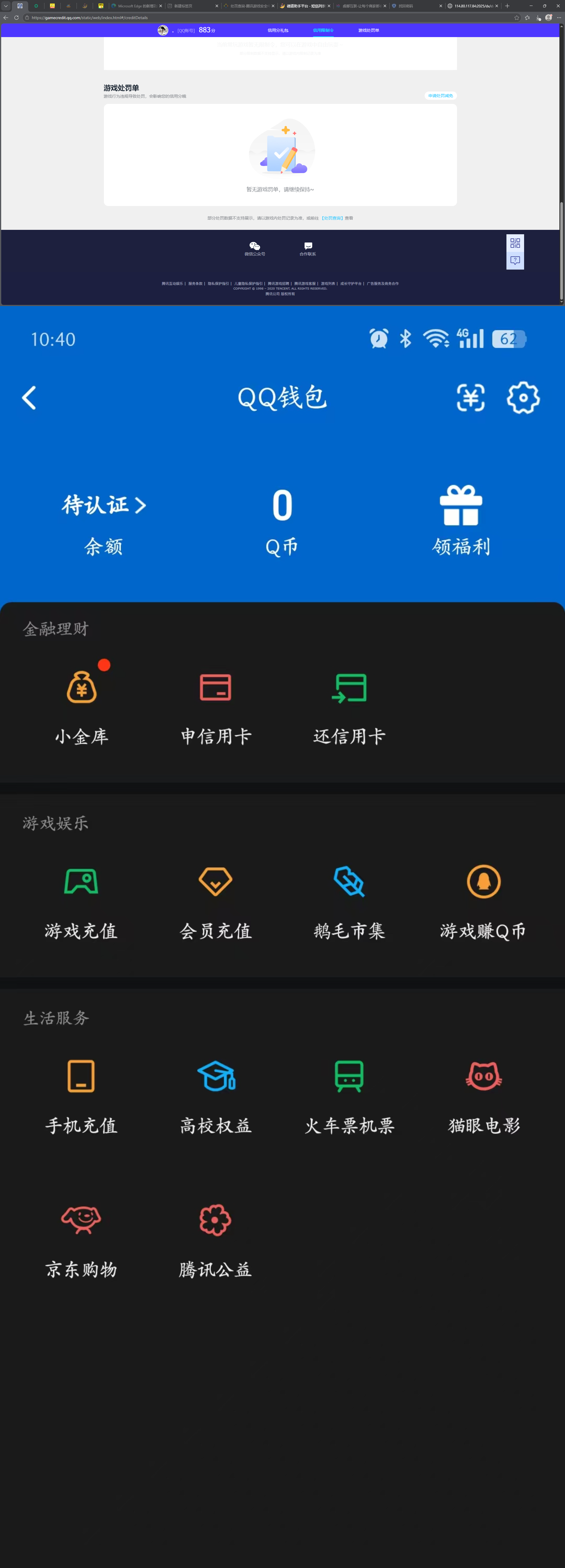Open 还信用卡 repayment service
This screenshot has height=1568, width=565.
click(350, 688)
